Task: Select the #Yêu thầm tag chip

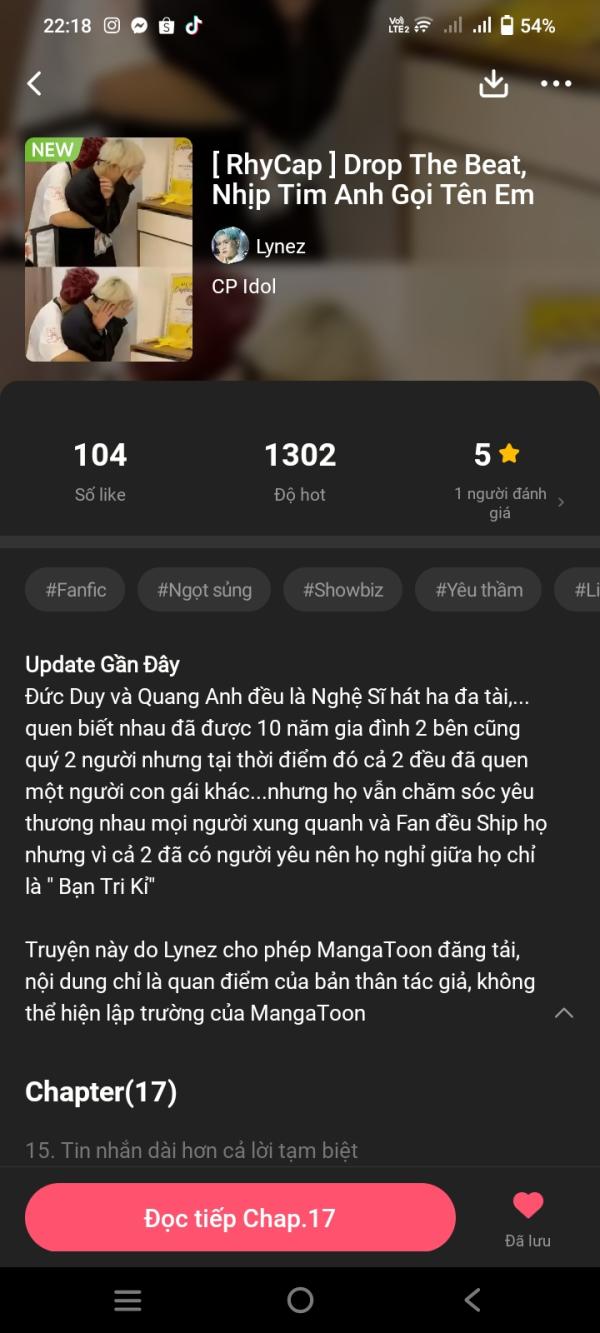Action: click(x=479, y=590)
